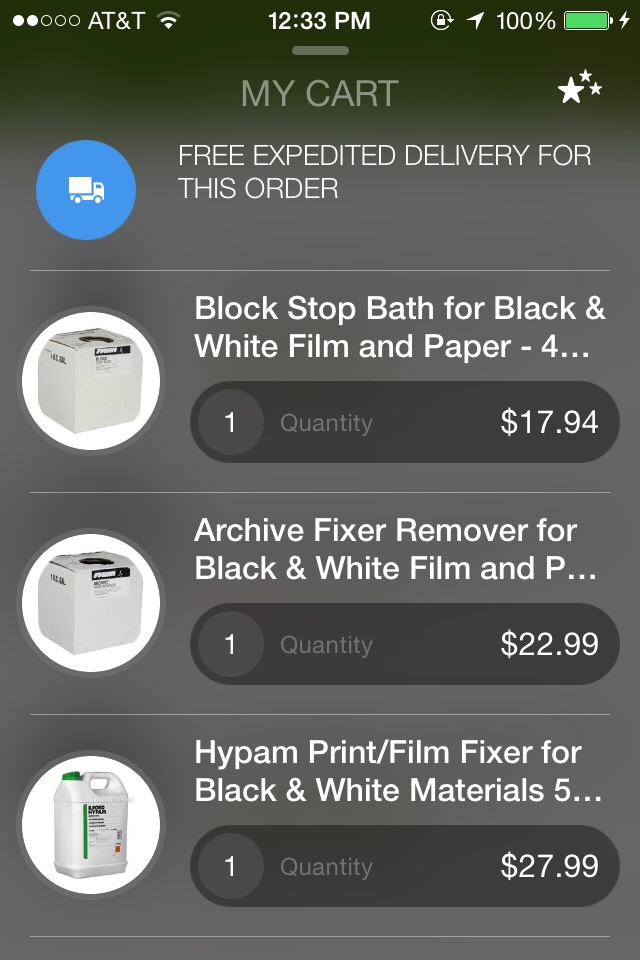Tap the drag handle above My Cart
This screenshot has height=960, width=640.
pyautogui.click(x=320, y=51)
